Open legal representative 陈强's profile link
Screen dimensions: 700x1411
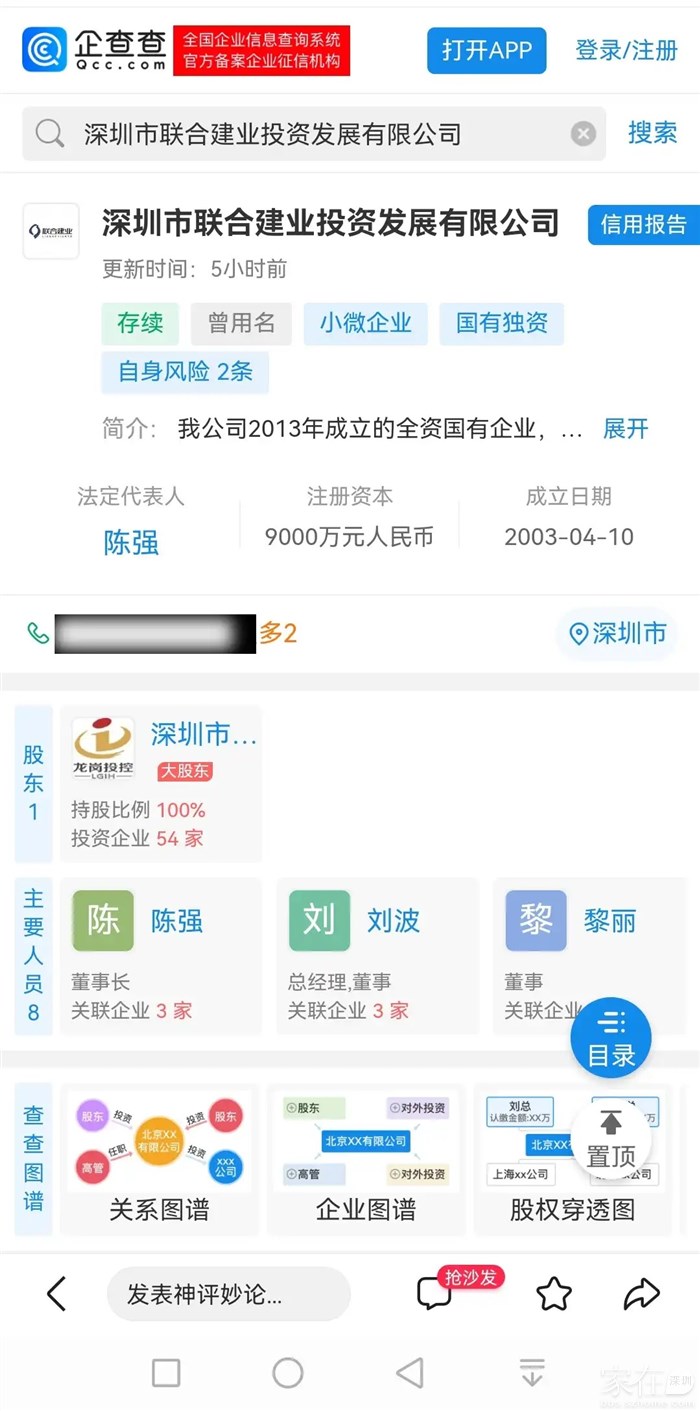pyautogui.click(x=131, y=542)
